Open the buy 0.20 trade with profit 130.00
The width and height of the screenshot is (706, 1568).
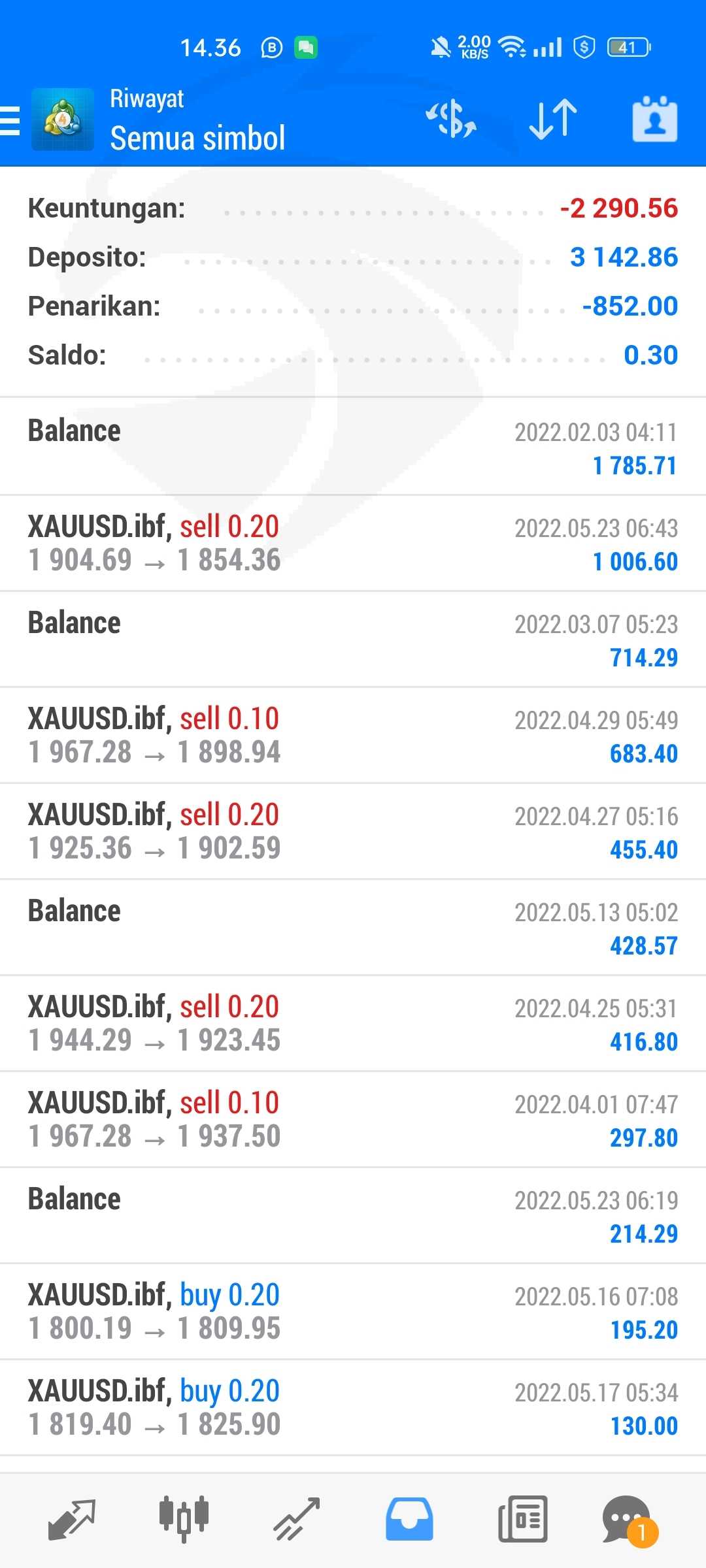coord(353,1408)
